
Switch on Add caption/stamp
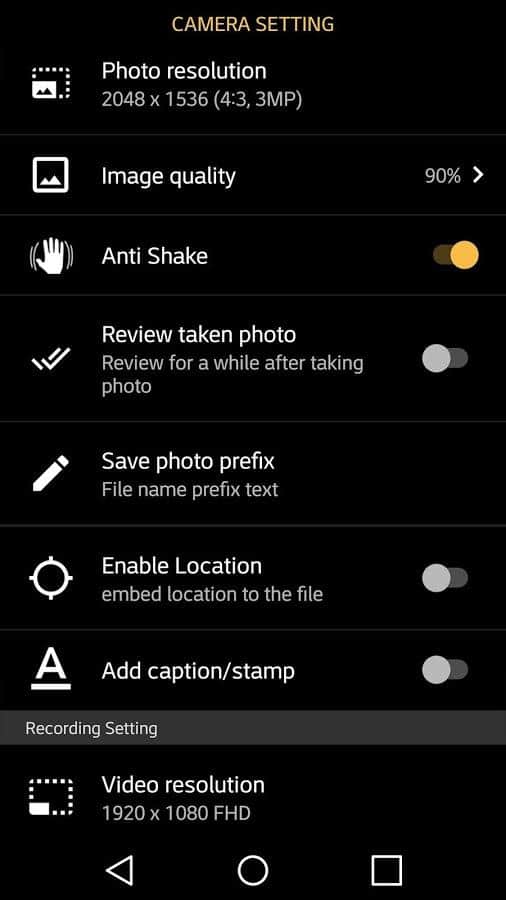pyautogui.click(x=445, y=670)
